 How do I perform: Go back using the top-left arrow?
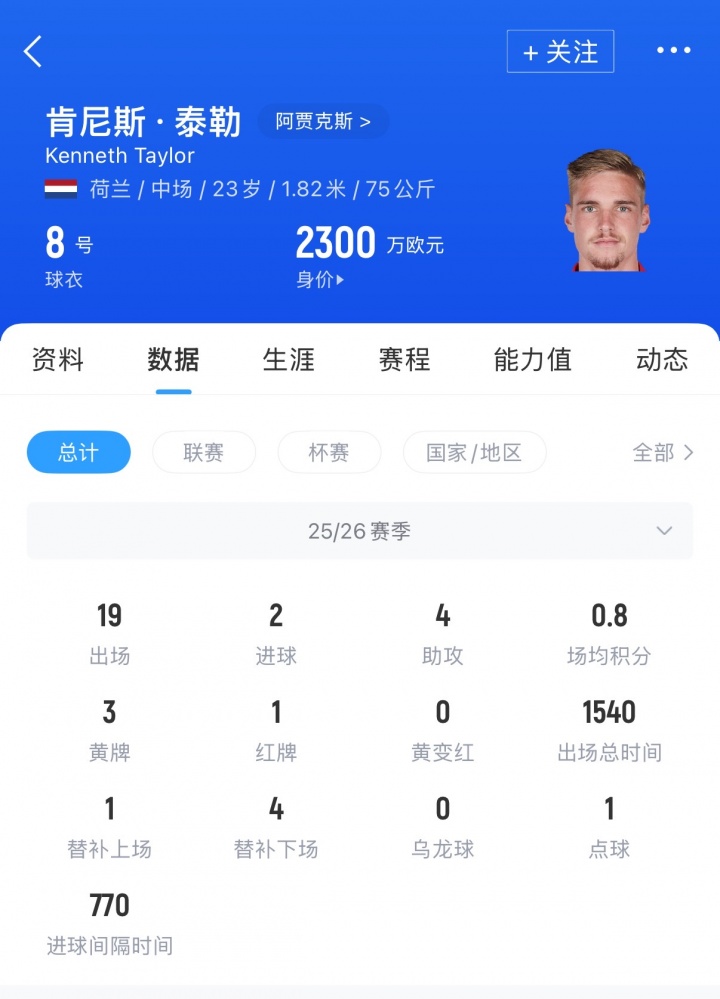click(34, 51)
